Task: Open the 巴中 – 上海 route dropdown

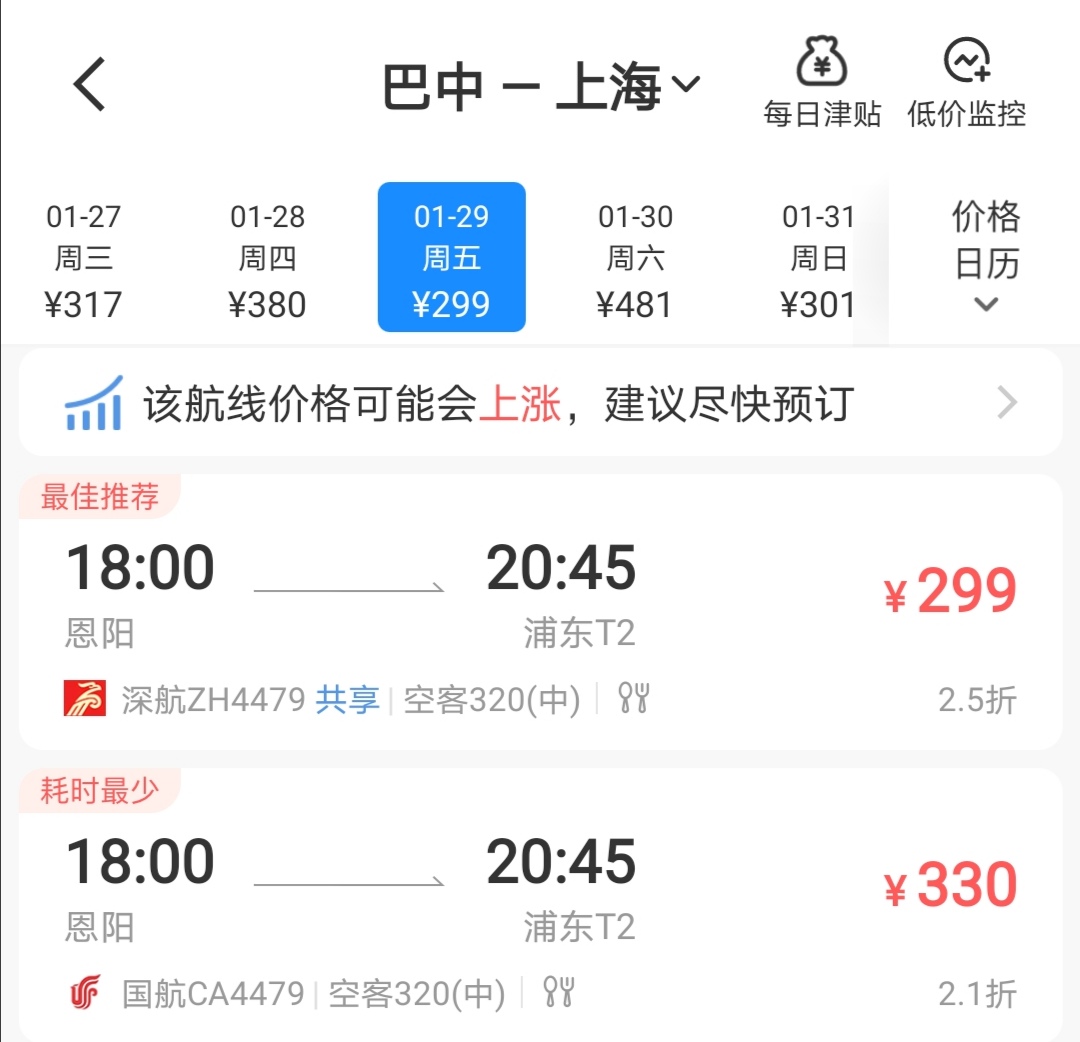Action: [540, 87]
